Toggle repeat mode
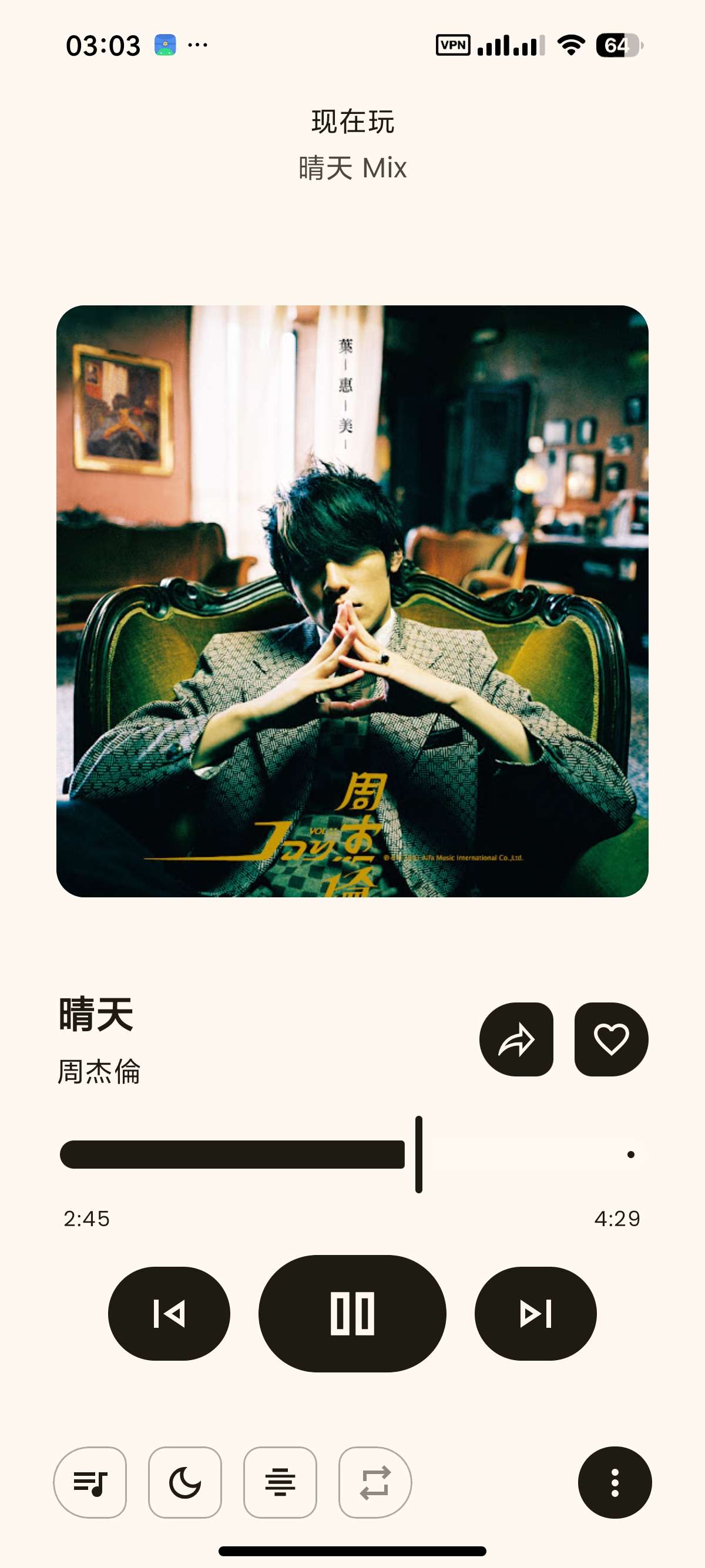 click(375, 1482)
